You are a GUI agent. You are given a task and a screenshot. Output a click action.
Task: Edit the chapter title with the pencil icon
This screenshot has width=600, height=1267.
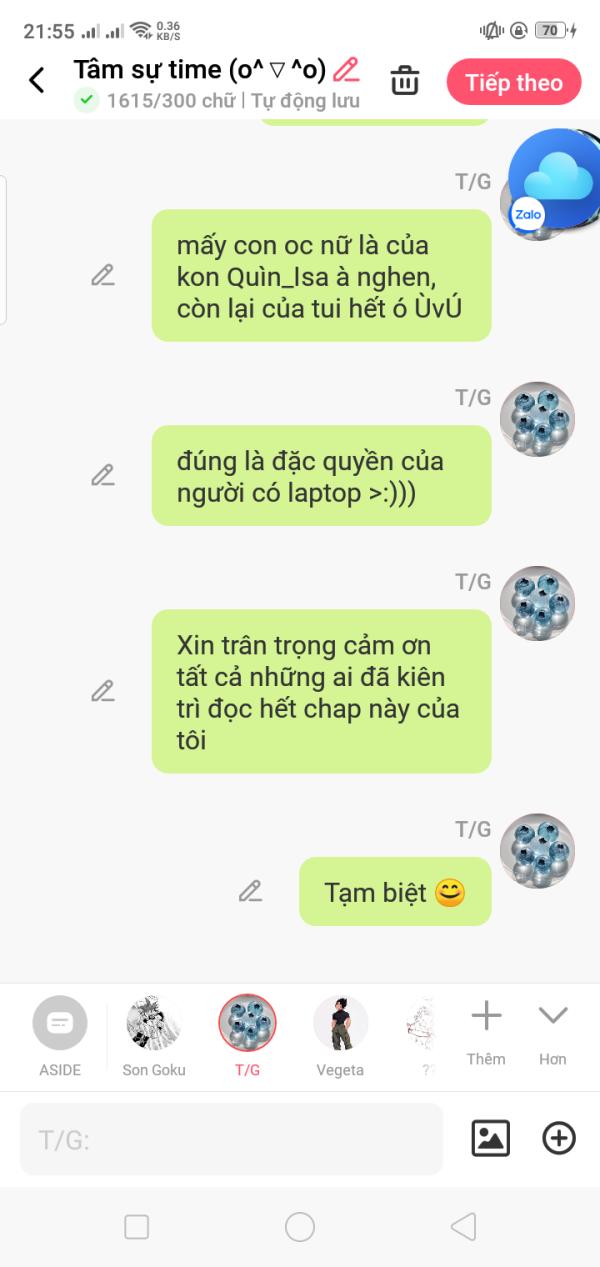point(346,70)
